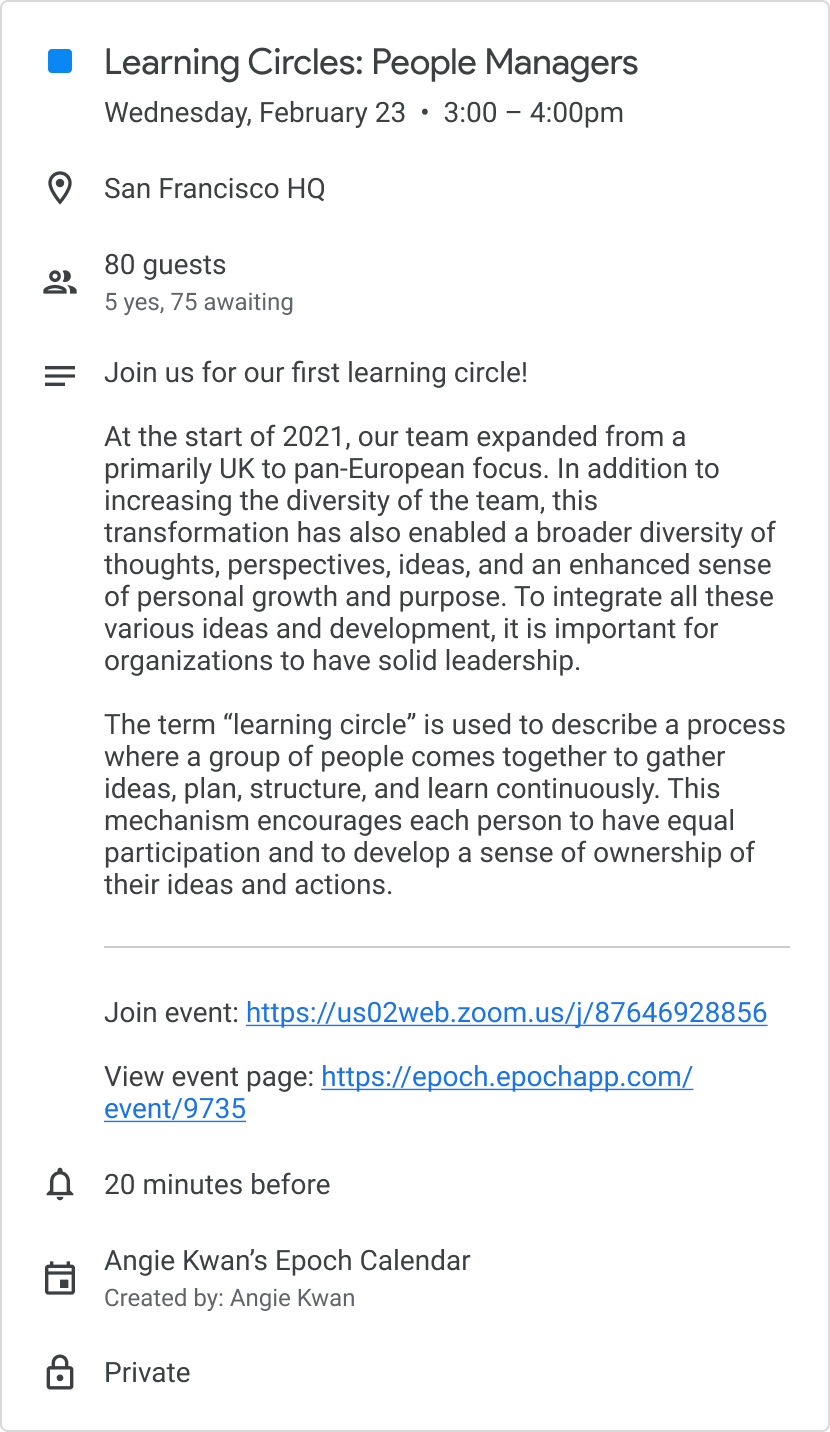
Task: View the 80 guests list
Action: [165, 265]
